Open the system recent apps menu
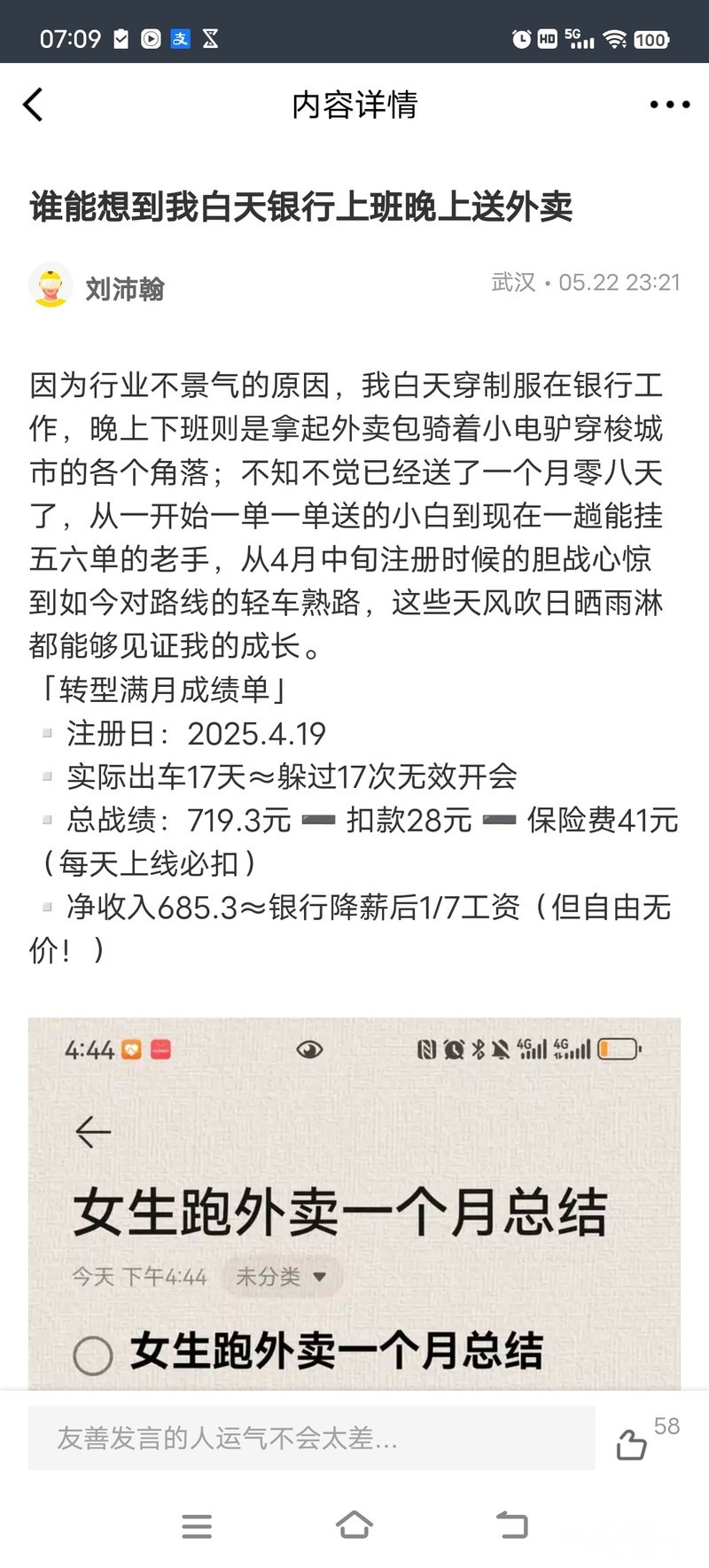The image size is (709, 1568). (197, 1525)
